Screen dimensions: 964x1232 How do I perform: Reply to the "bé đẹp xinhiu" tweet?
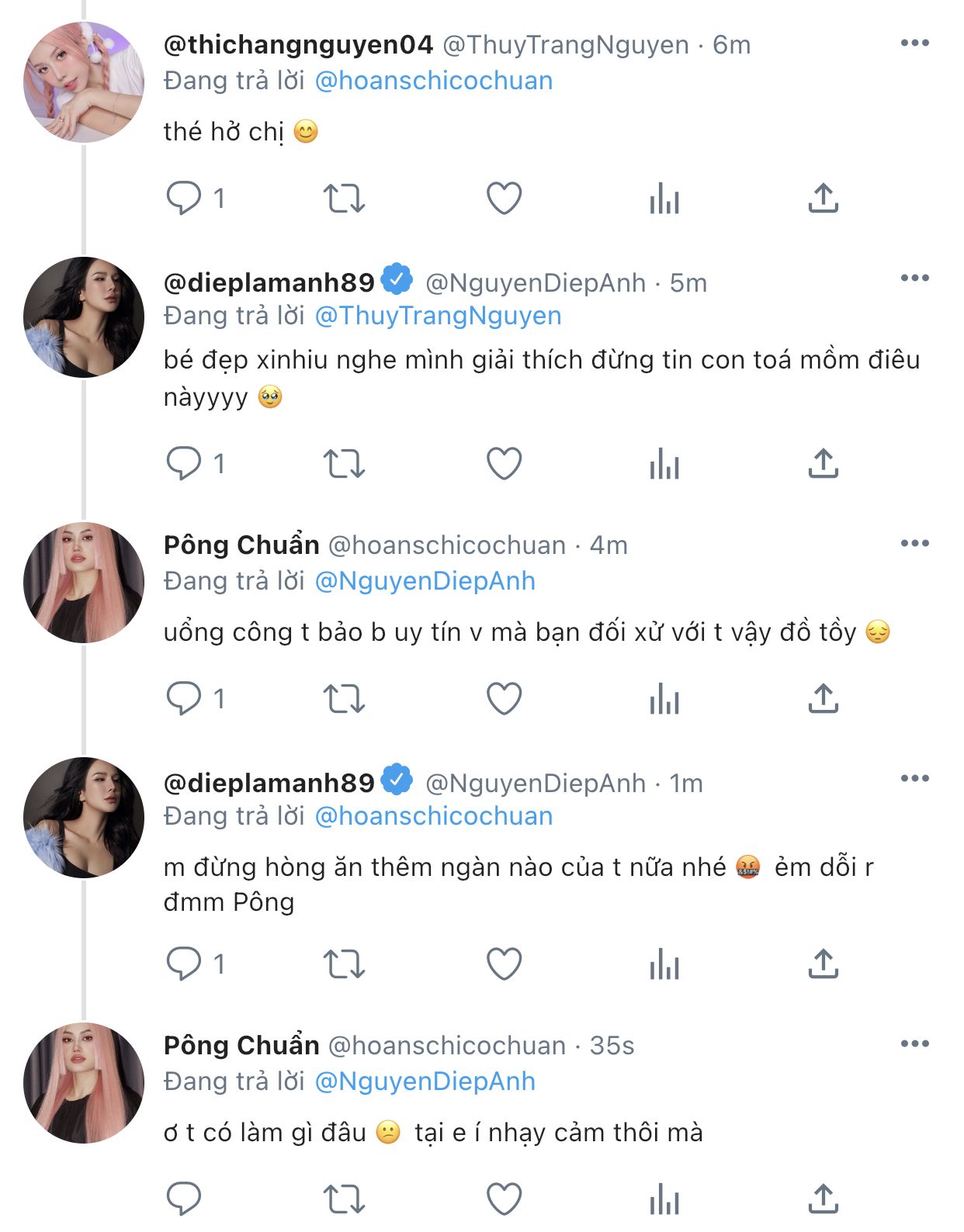coord(184,464)
